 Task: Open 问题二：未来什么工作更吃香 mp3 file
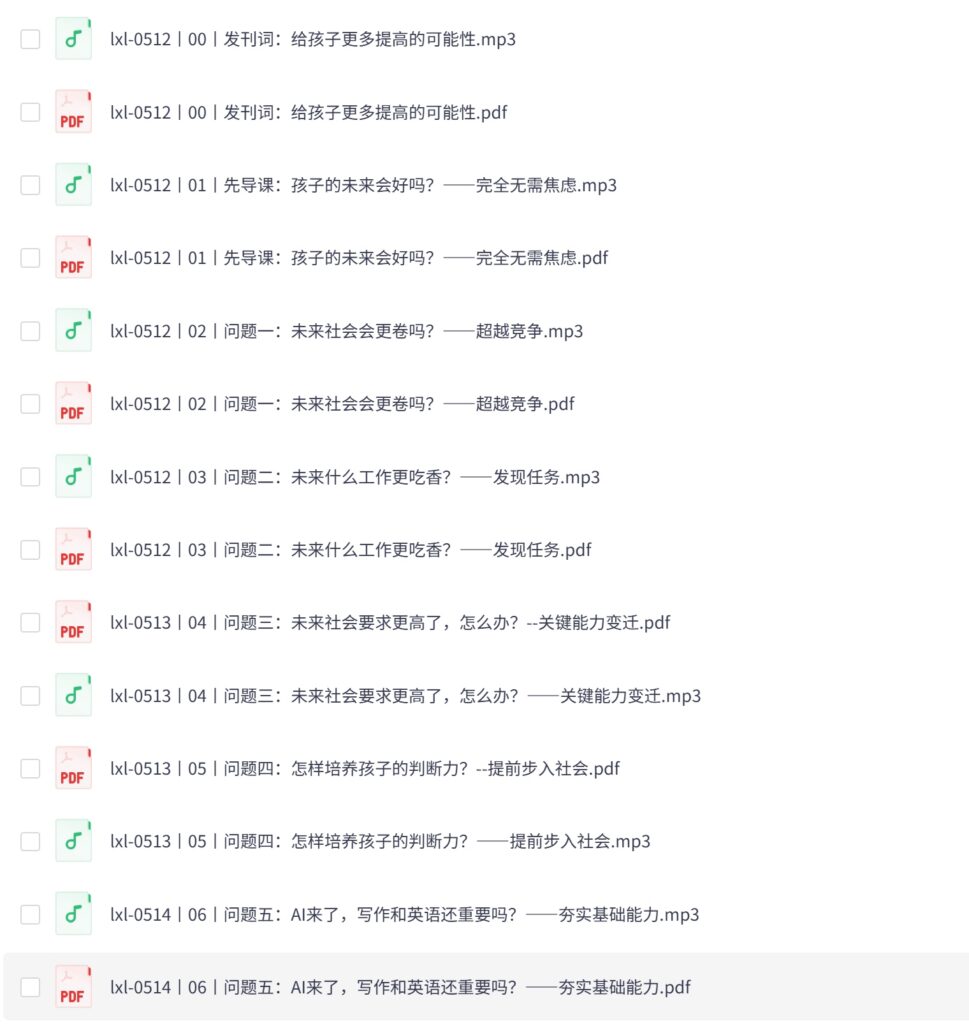[355, 477]
